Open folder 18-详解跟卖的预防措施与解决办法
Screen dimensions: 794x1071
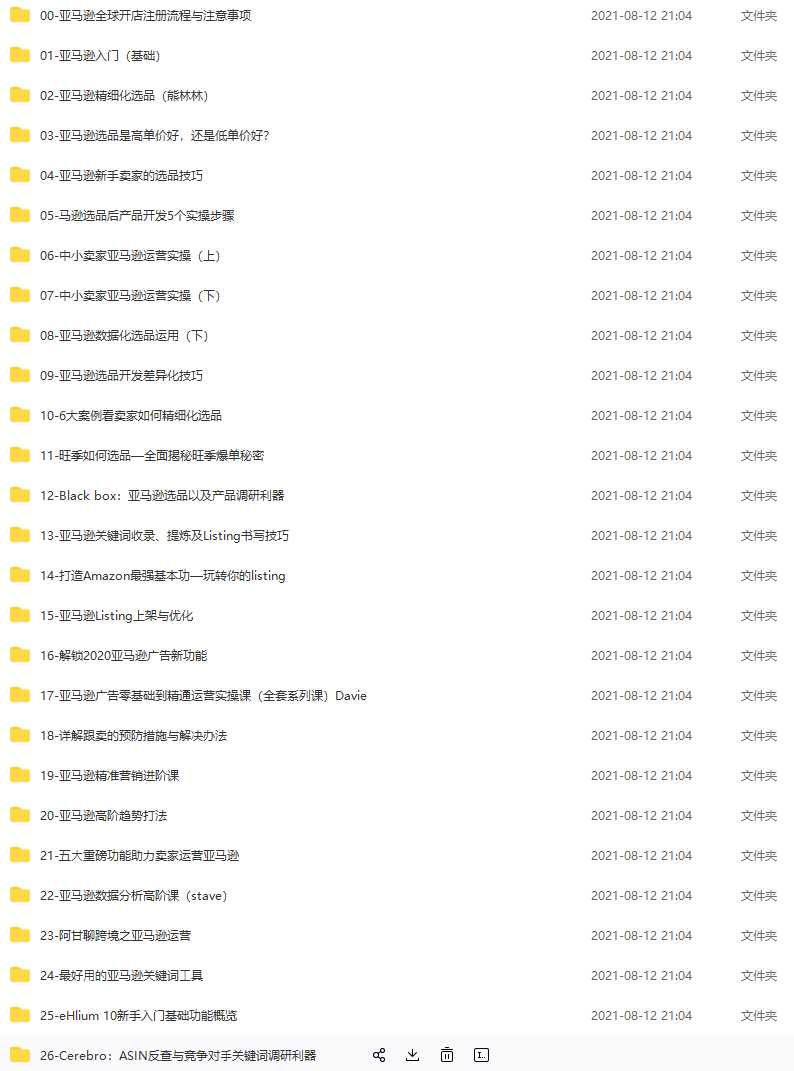coord(133,736)
